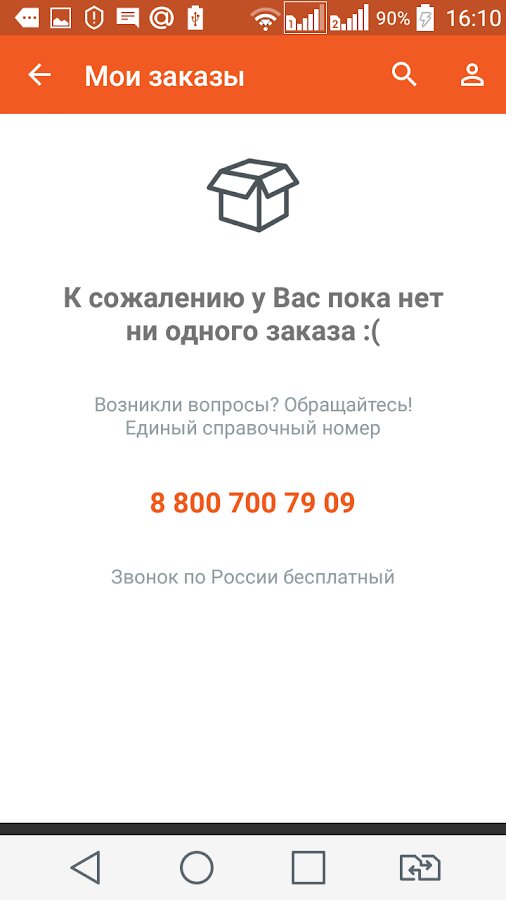Open search with the magnifier icon

(404, 75)
